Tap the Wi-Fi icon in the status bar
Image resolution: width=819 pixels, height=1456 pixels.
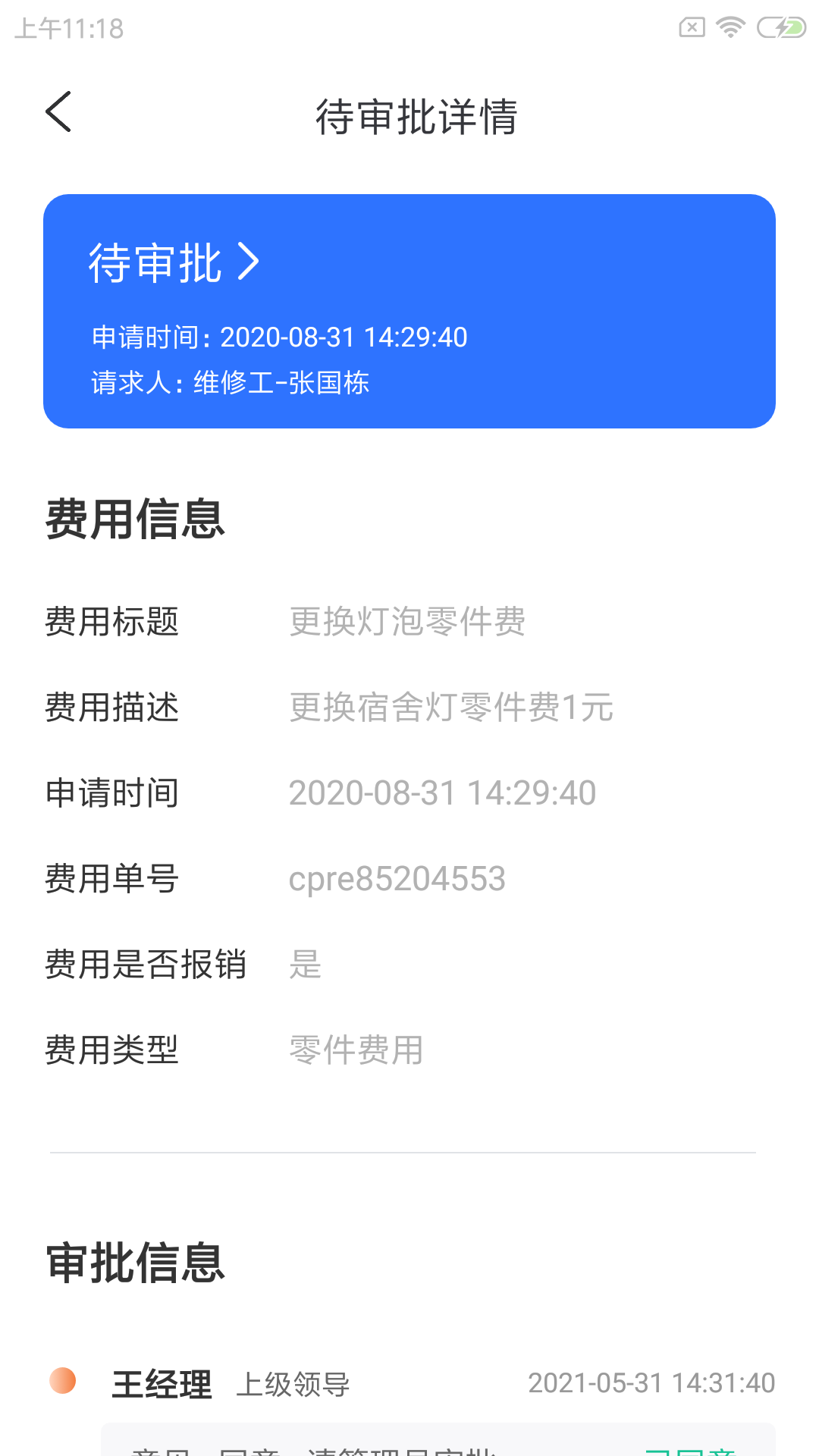tap(730, 26)
